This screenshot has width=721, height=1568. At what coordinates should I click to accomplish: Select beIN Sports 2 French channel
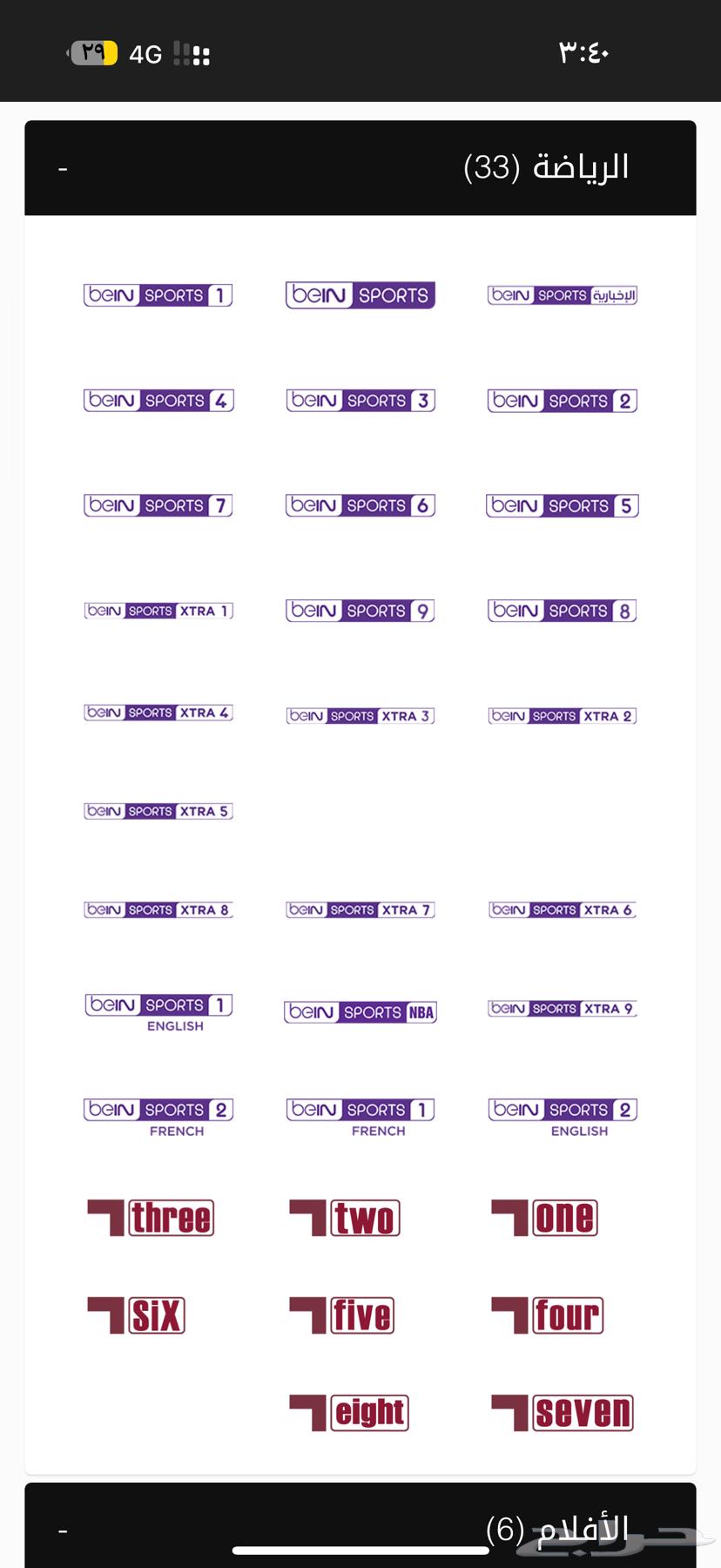(x=158, y=1118)
